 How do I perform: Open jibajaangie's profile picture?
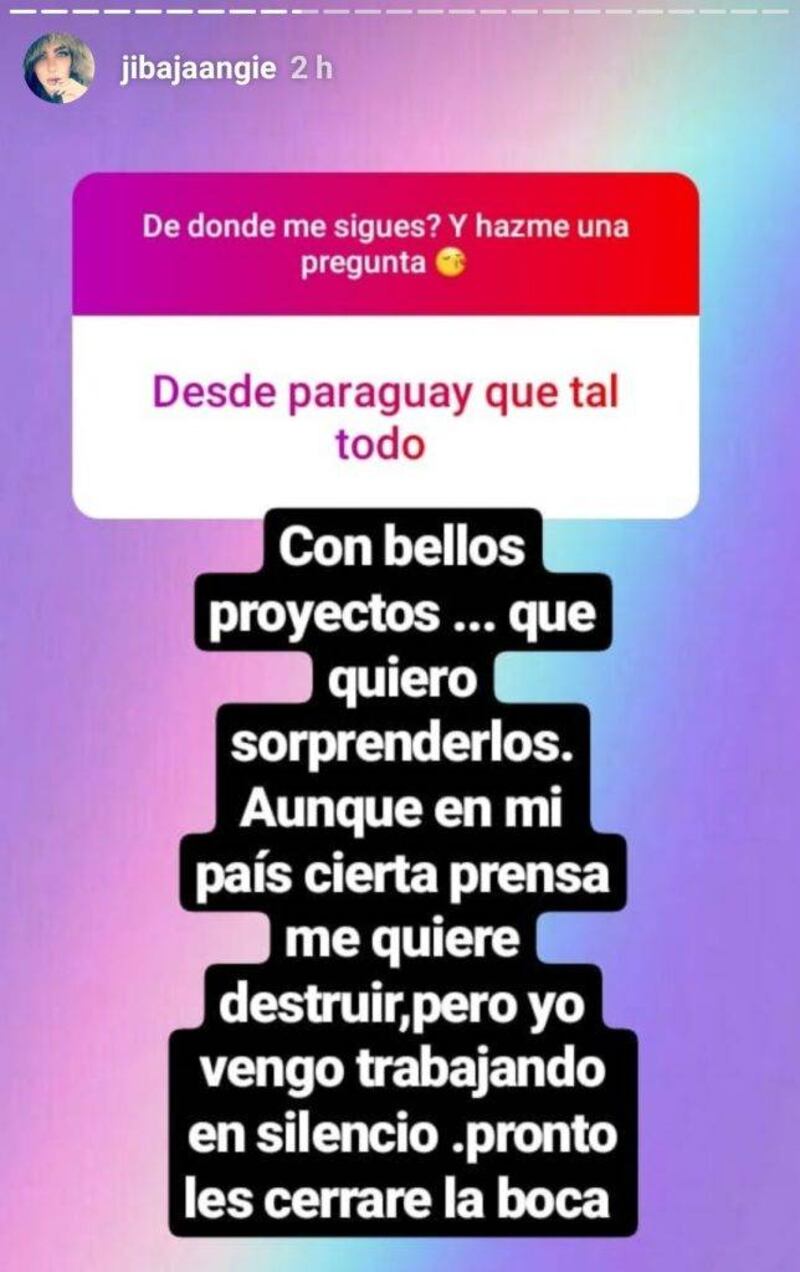coord(59,68)
